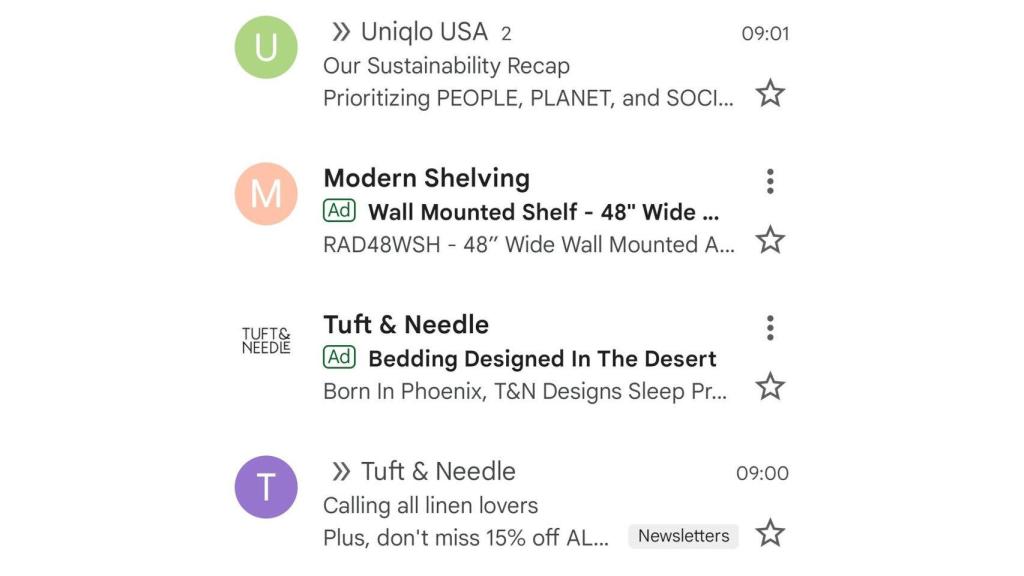Open overflow menu on Modern Shelving ad

(770, 181)
